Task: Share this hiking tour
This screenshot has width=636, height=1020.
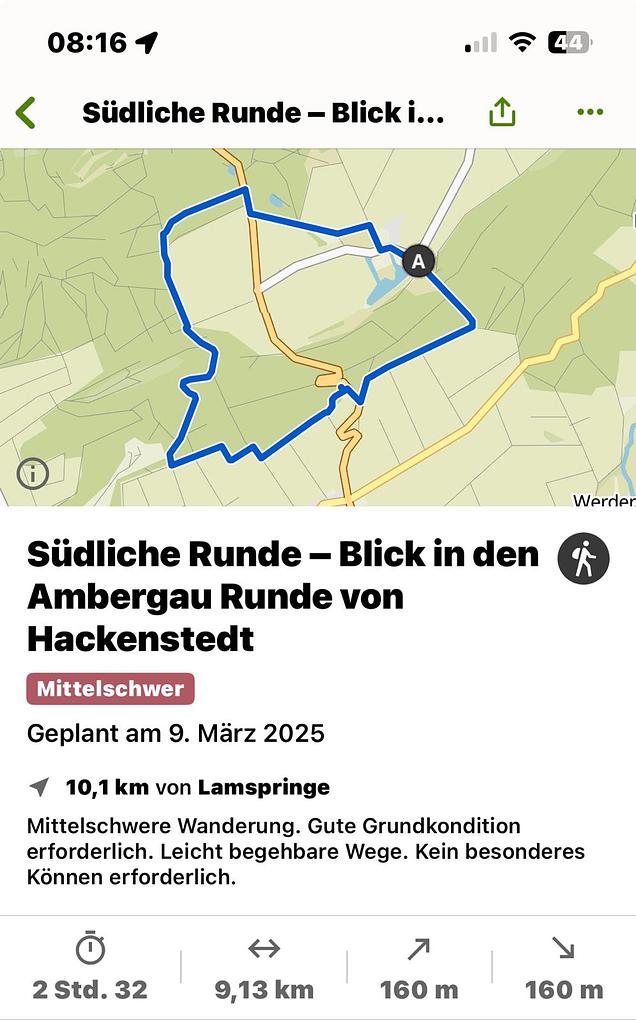Action: pyautogui.click(x=502, y=112)
